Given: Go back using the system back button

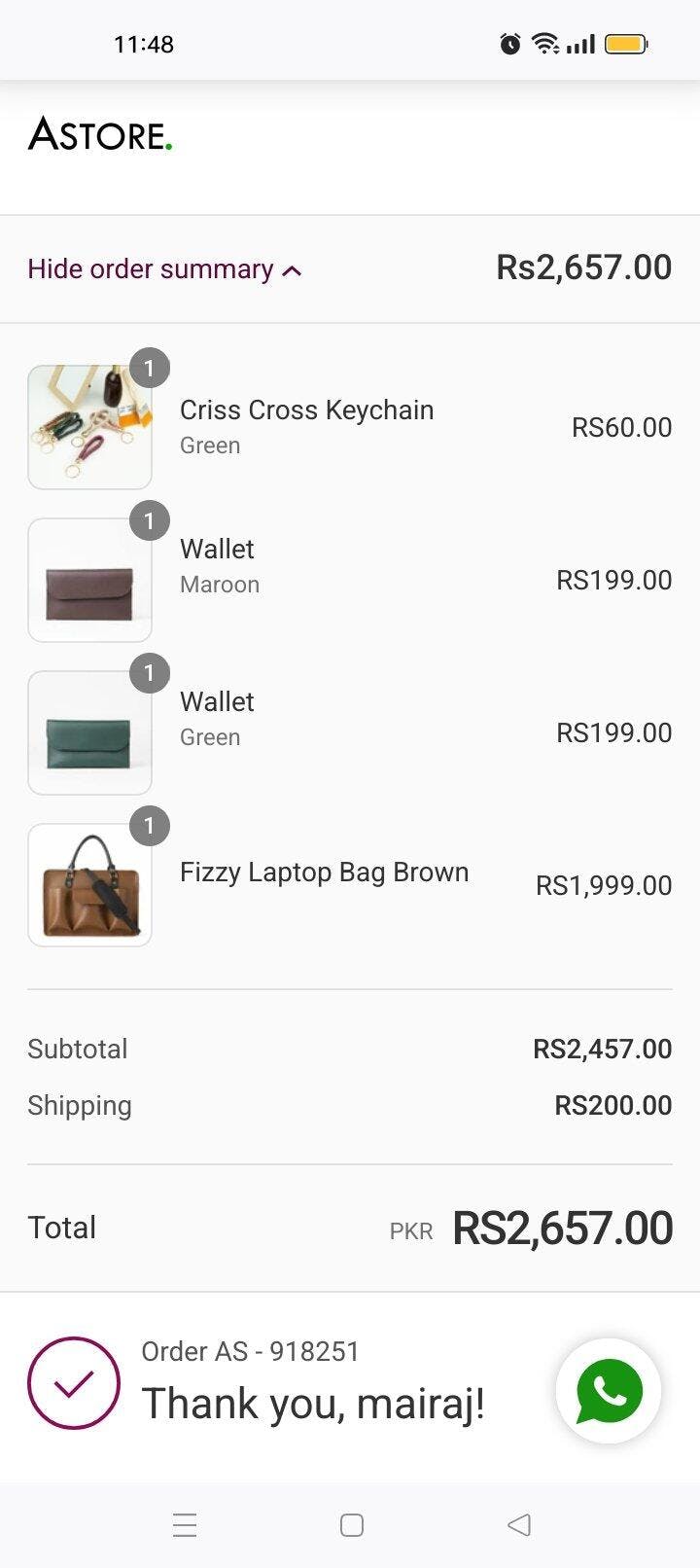Looking at the screenshot, I should tap(519, 1524).
